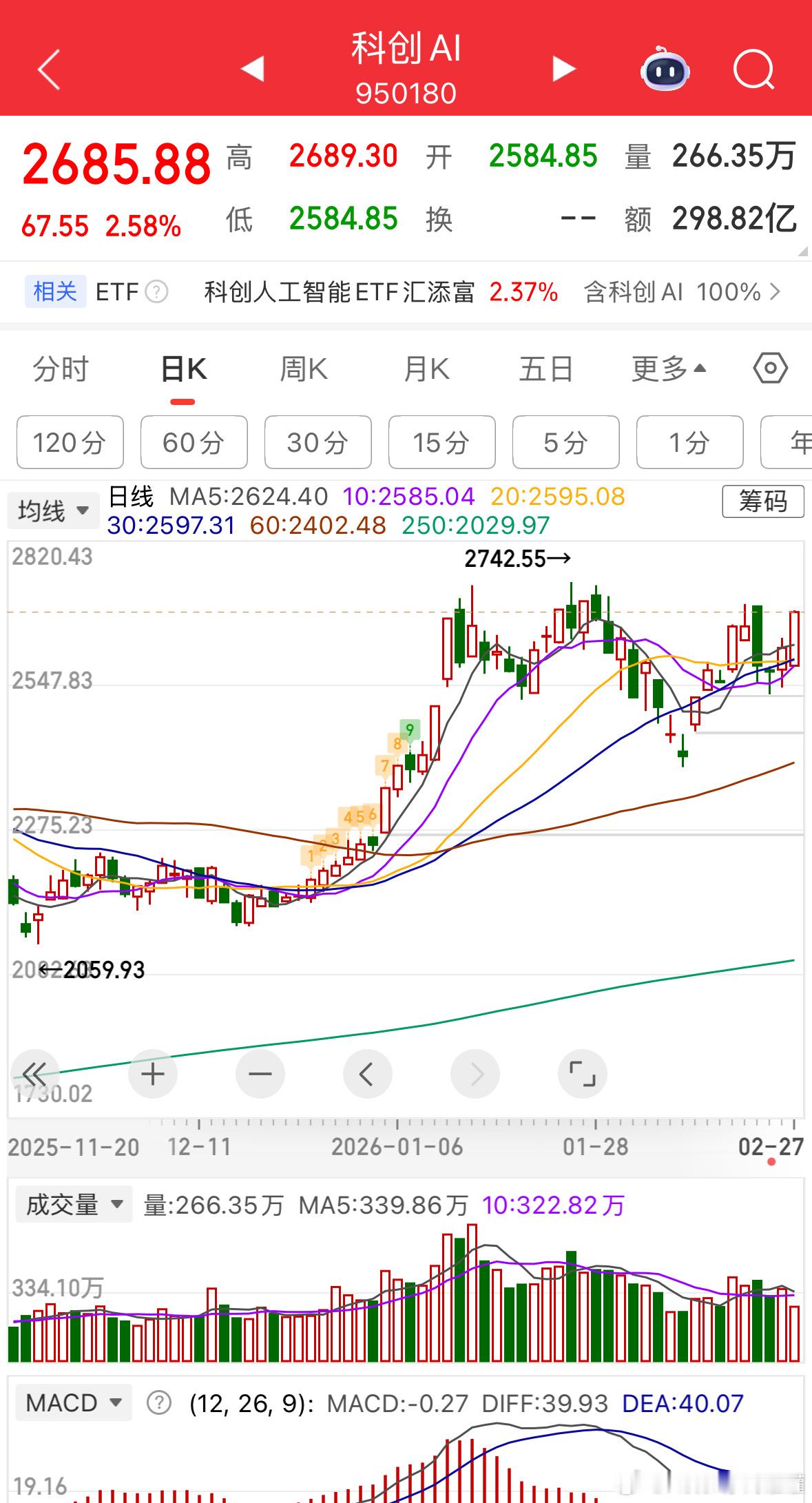Open the 均线 indicator dropdown
812x1503 pixels.
coord(53,510)
